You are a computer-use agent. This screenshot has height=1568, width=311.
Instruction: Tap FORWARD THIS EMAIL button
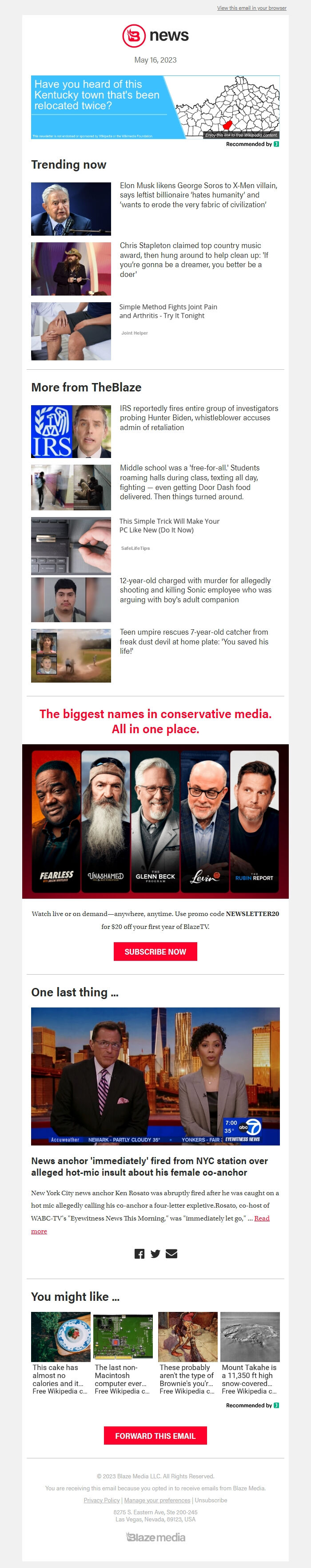[155, 1435]
